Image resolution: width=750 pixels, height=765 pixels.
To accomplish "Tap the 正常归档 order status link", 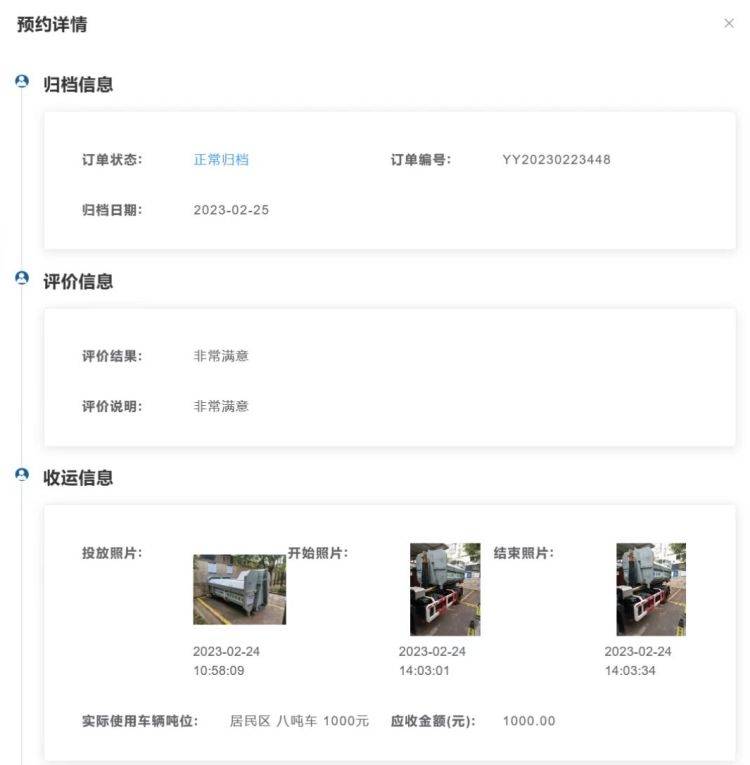I will pos(221,159).
